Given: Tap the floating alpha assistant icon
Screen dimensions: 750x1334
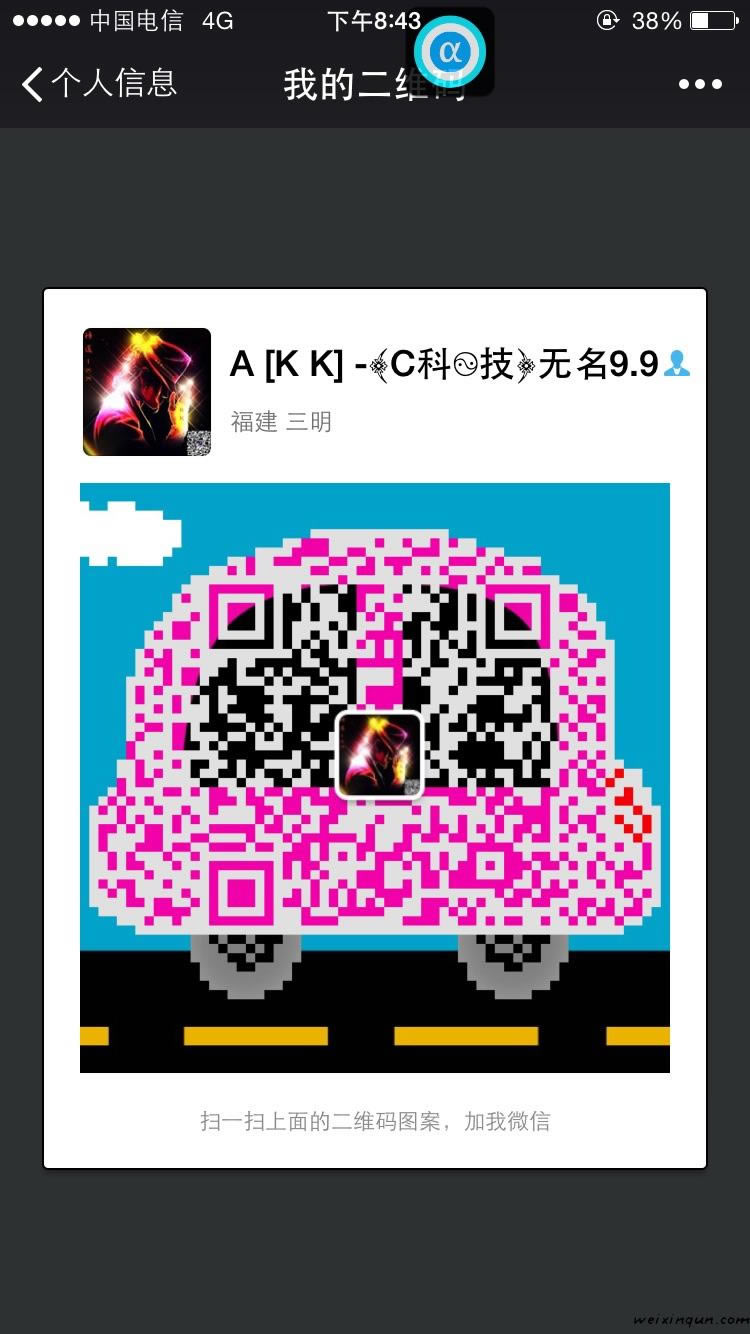Looking at the screenshot, I should coord(450,50).
